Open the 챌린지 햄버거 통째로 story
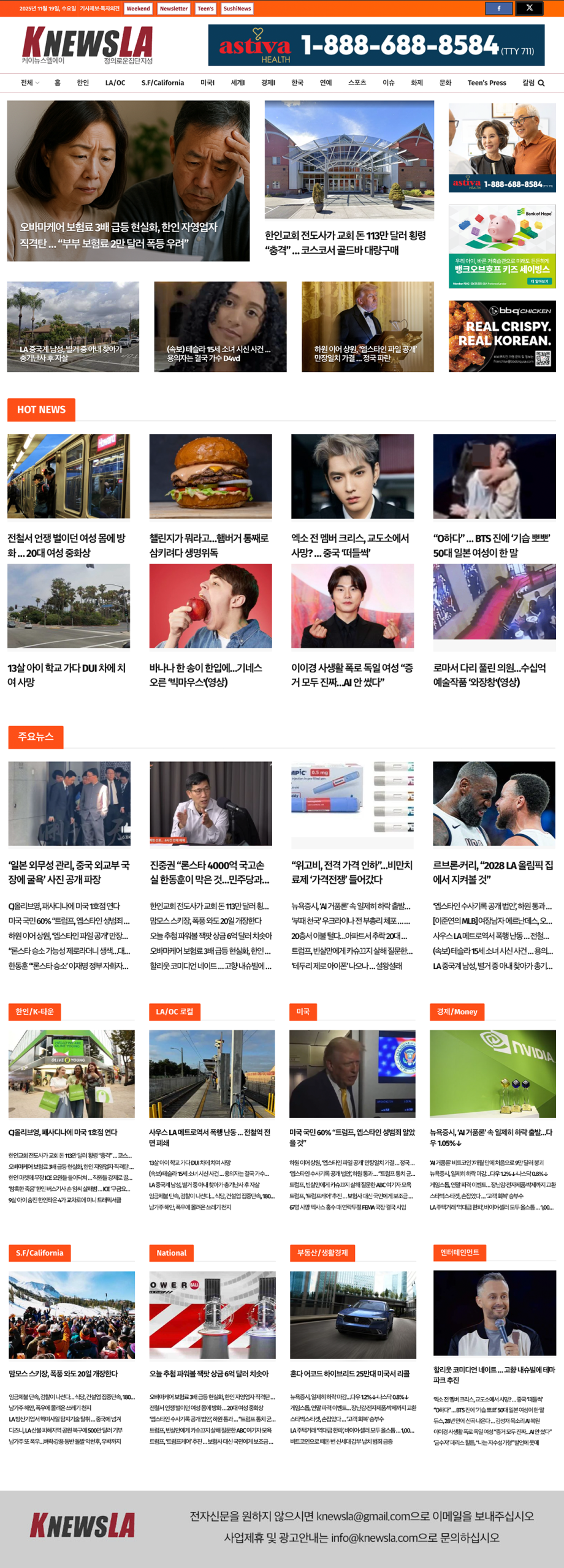564x1568 pixels. pyautogui.click(x=209, y=545)
